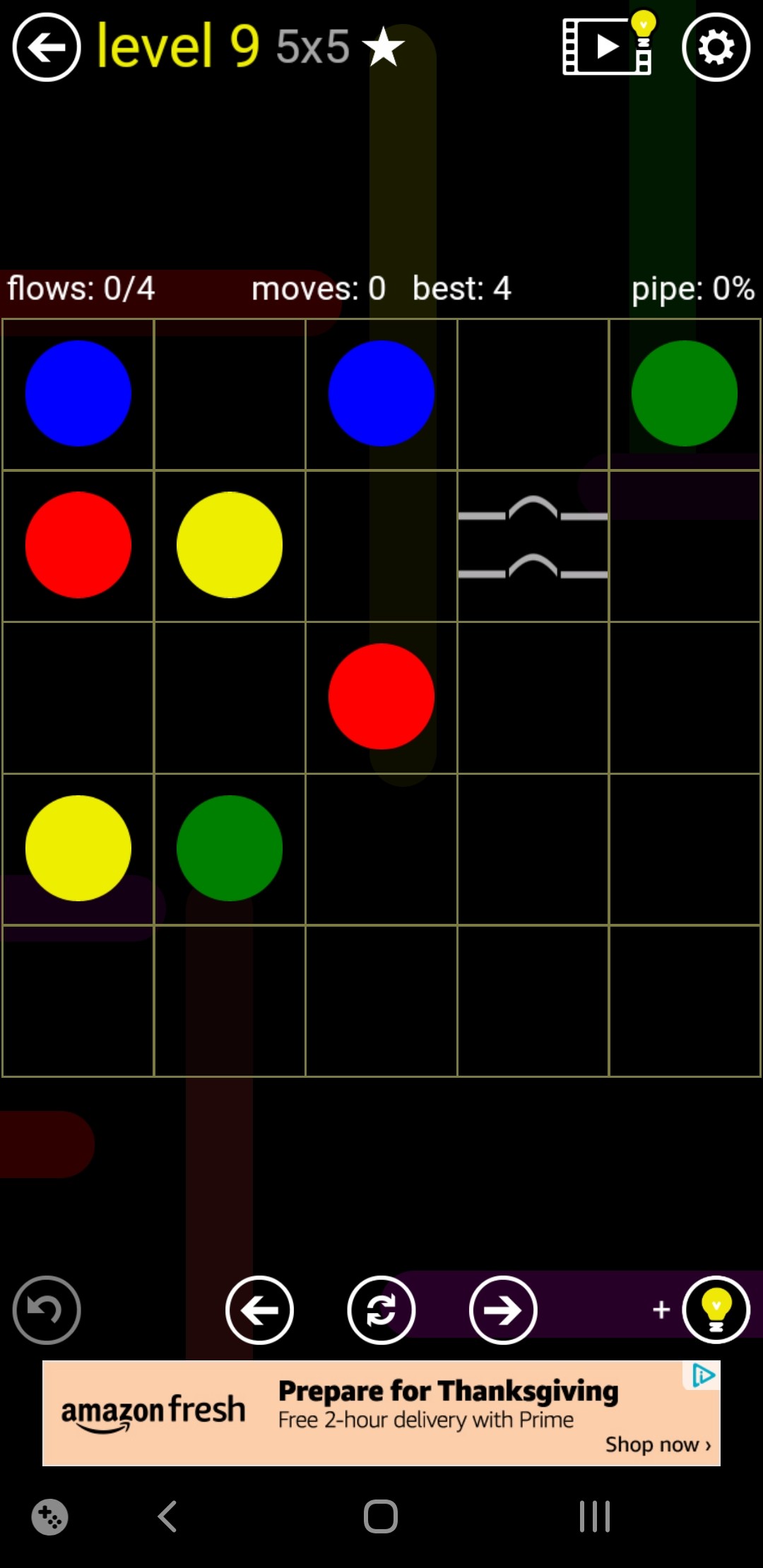Image resolution: width=763 pixels, height=1568 pixels.
Task: Use a hint lightbulb
Action: pos(716,1310)
